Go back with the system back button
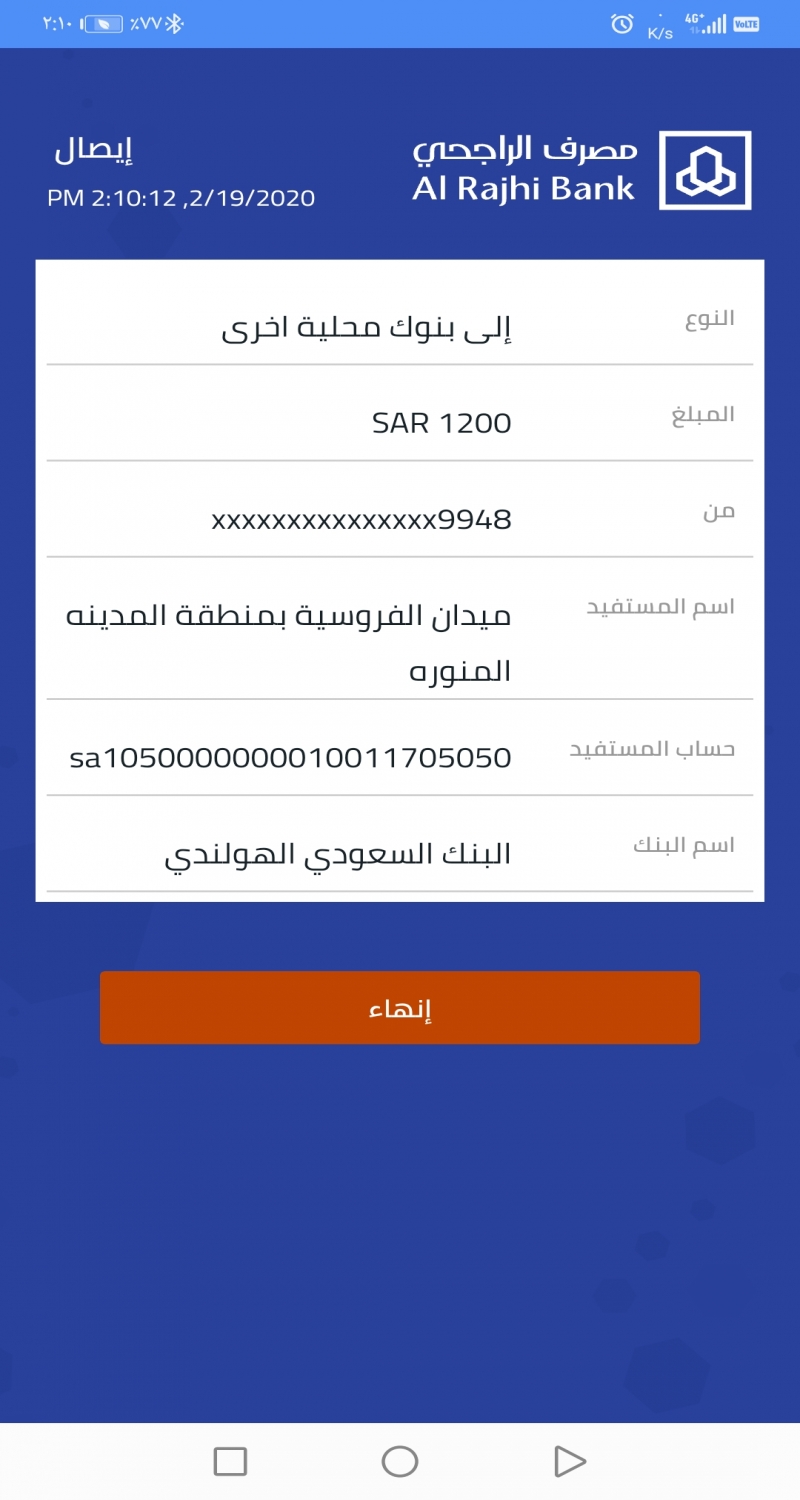800x1500 pixels. click(x=569, y=1461)
